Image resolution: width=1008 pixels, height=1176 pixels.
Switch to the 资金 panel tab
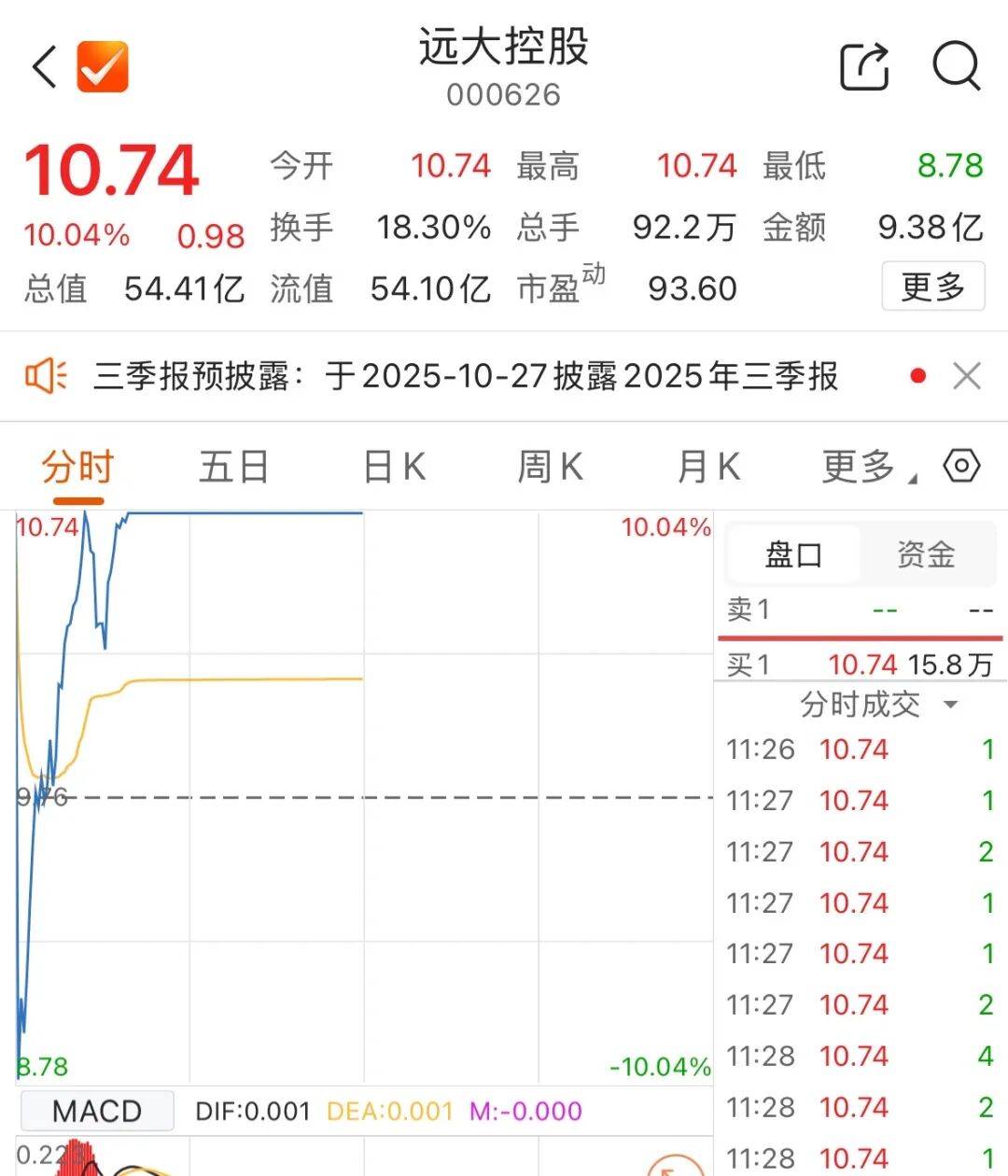coord(927,553)
